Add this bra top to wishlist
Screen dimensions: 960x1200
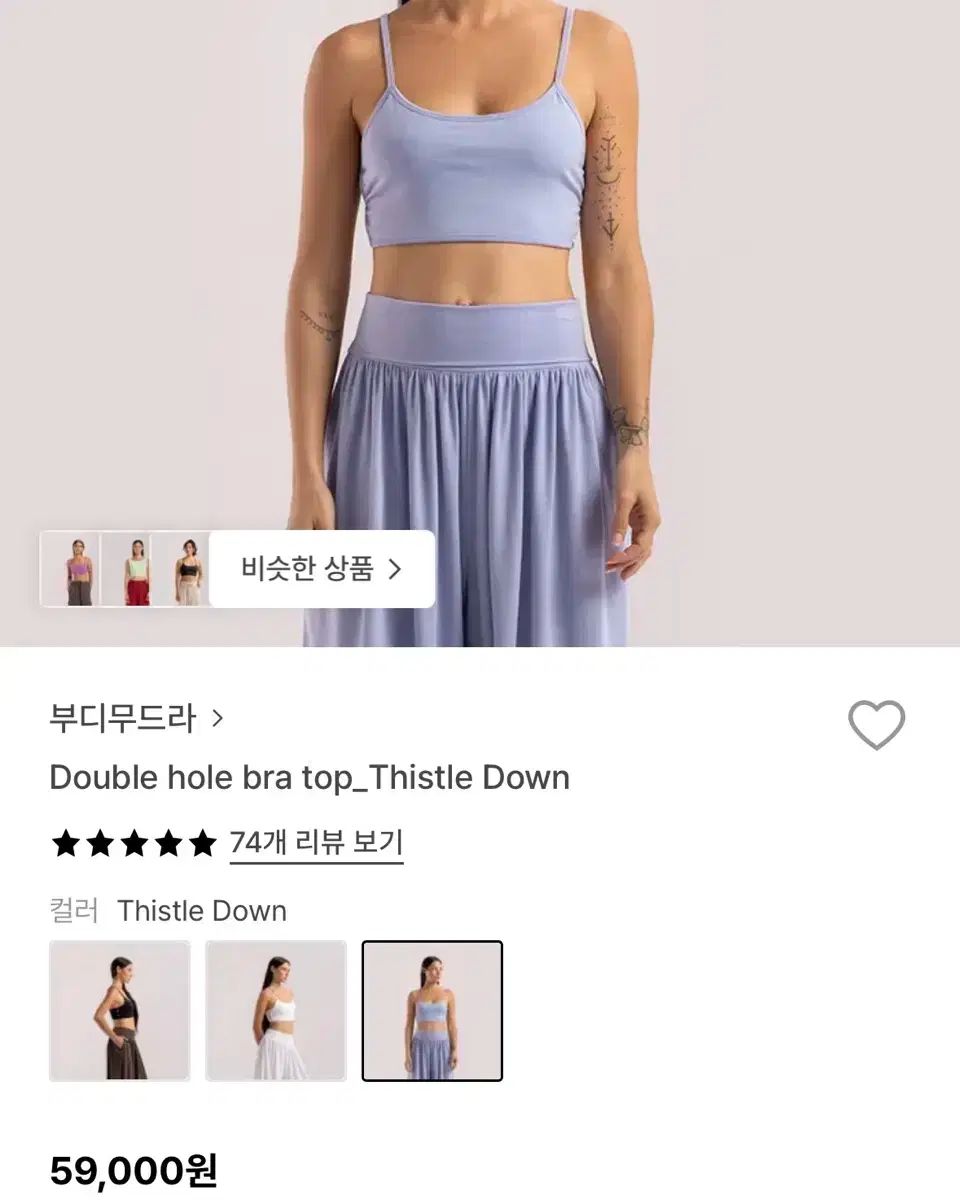[x=876, y=725]
